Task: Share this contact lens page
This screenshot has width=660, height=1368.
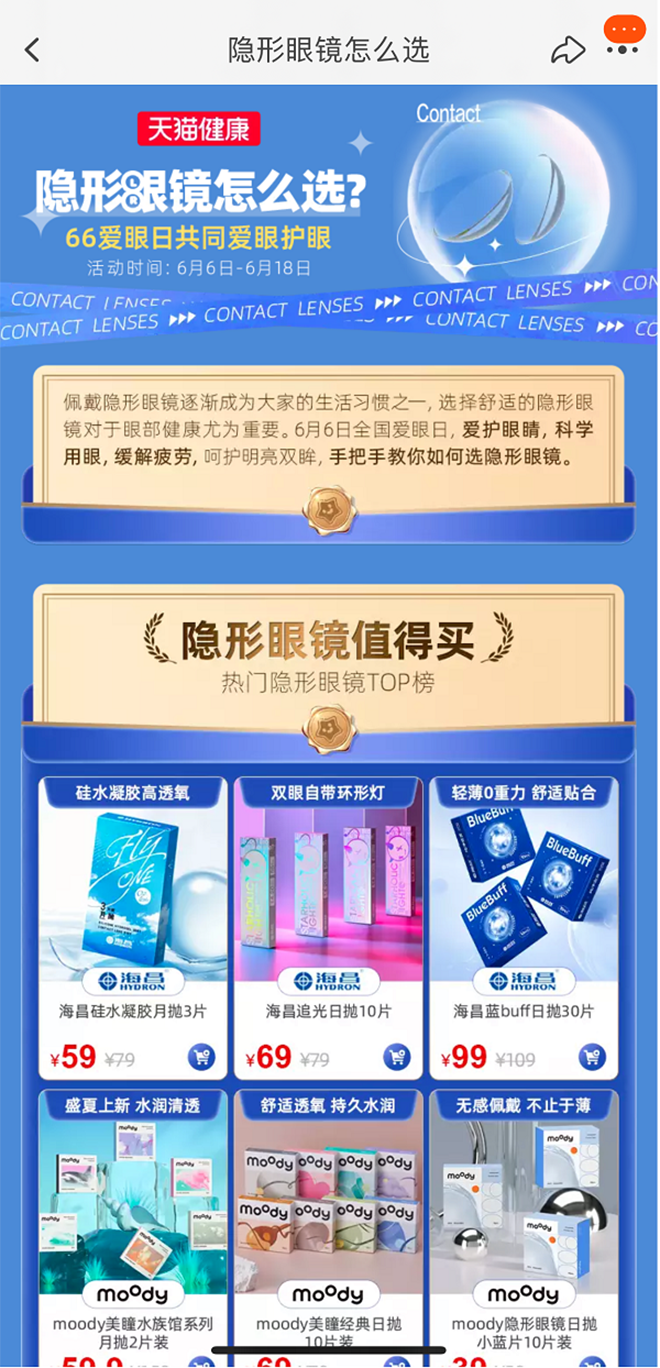Action: point(567,50)
